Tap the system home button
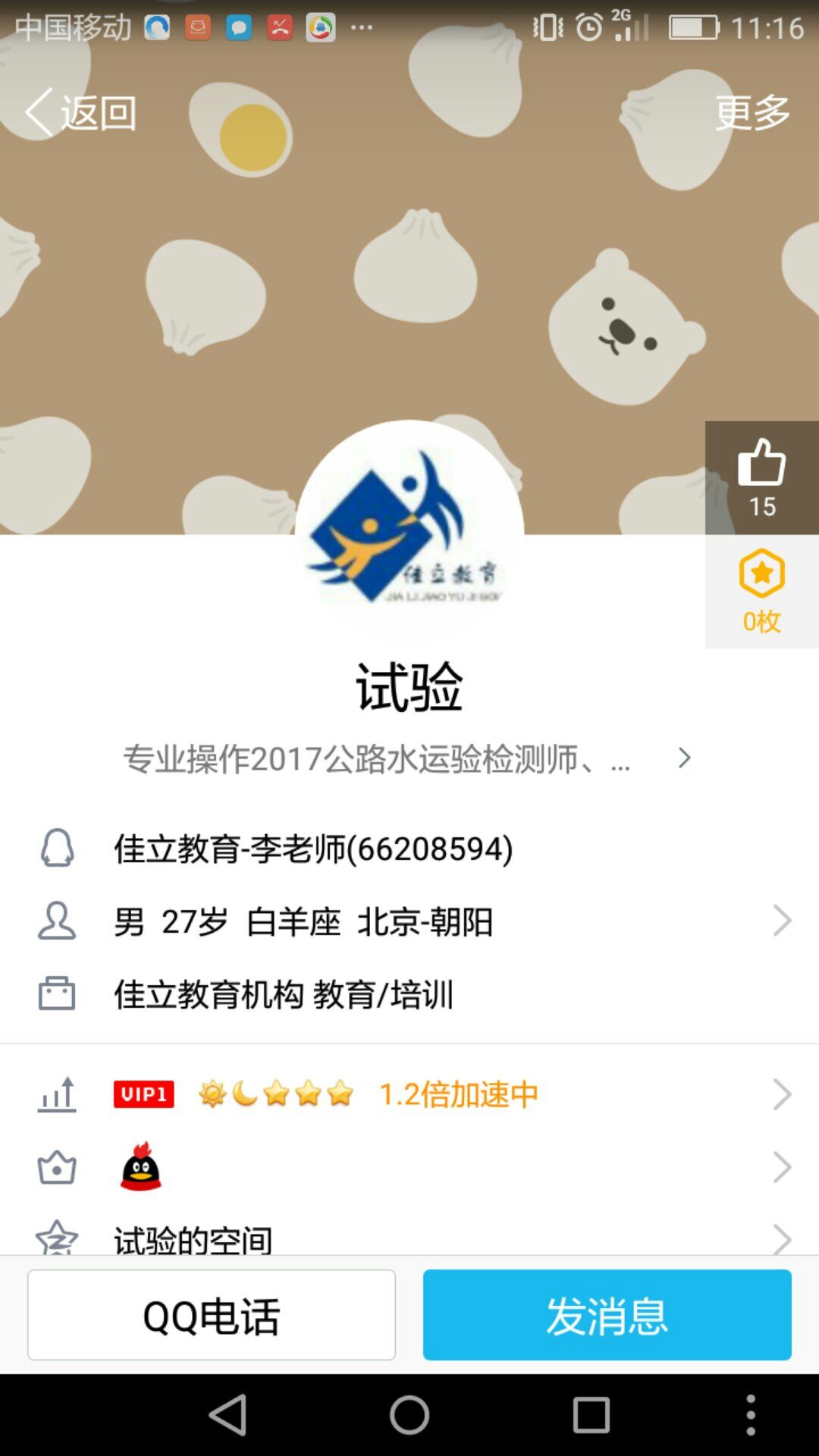This screenshot has height=1456, width=819. (409, 1415)
